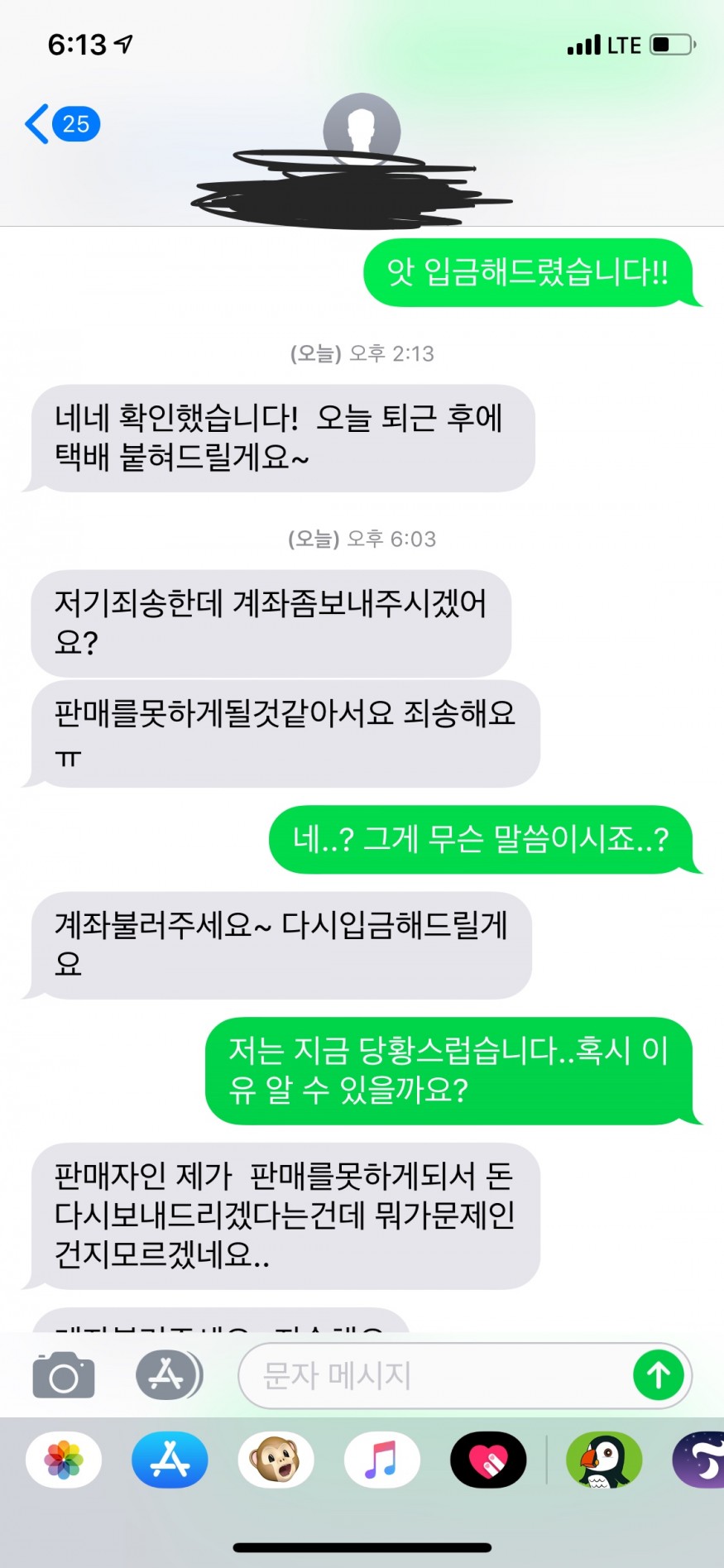724x1568 pixels.
Task: Open the Music iMessage app
Action: (x=381, y=1460)
